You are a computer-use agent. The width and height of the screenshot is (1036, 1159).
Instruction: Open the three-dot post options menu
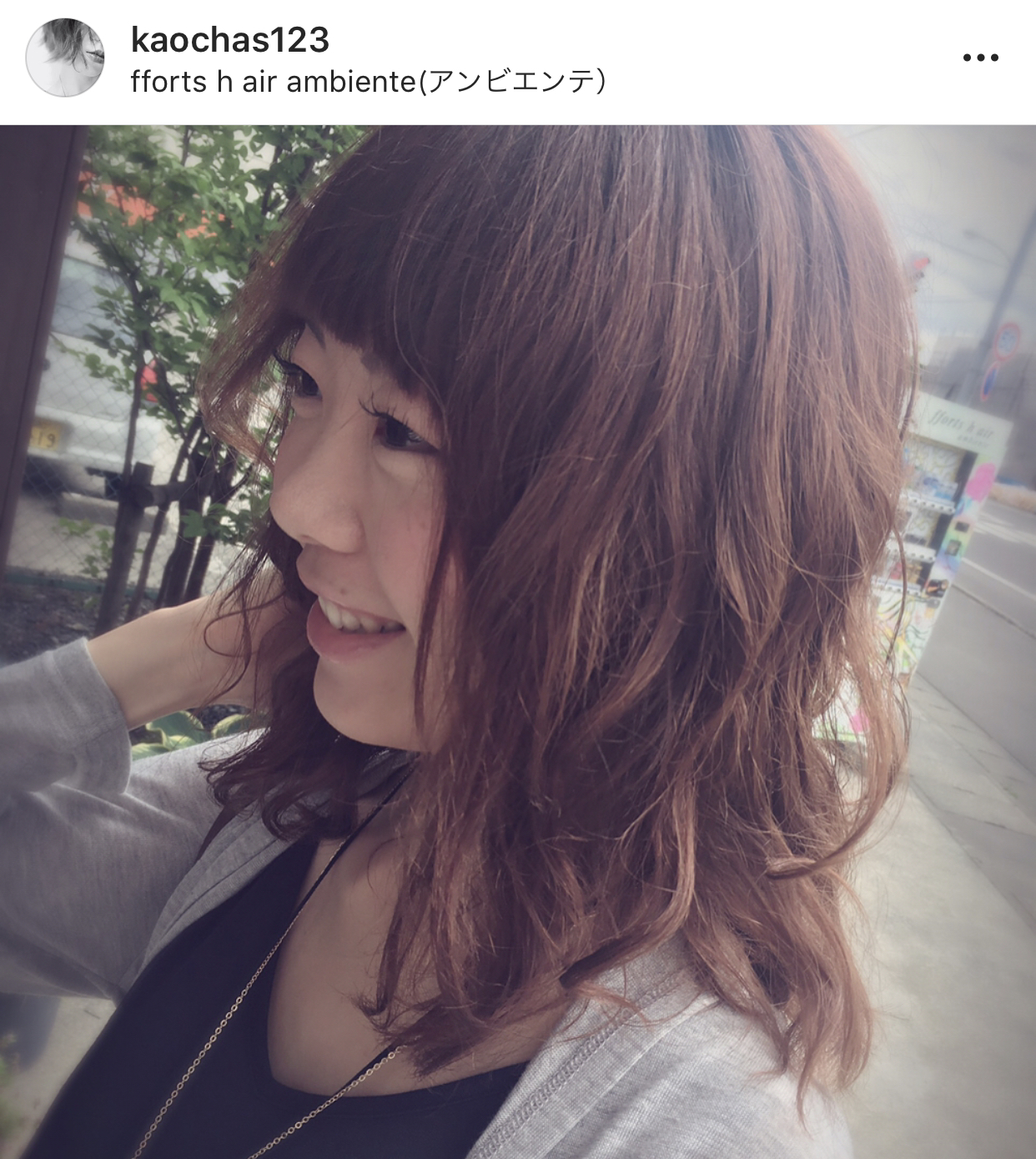click(x=980, y=58)
